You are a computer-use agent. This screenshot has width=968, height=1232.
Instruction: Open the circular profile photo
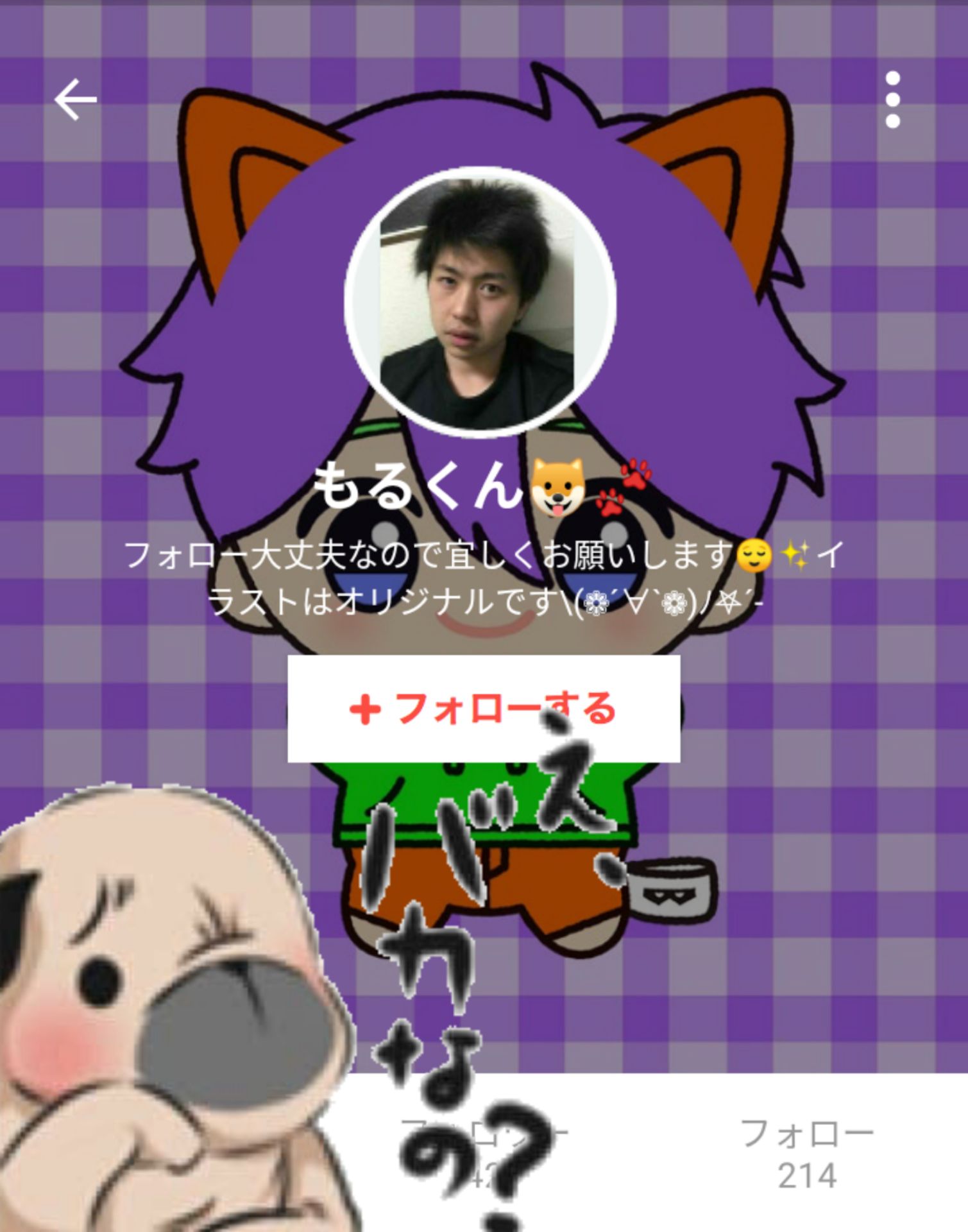(x=480, y=303)
